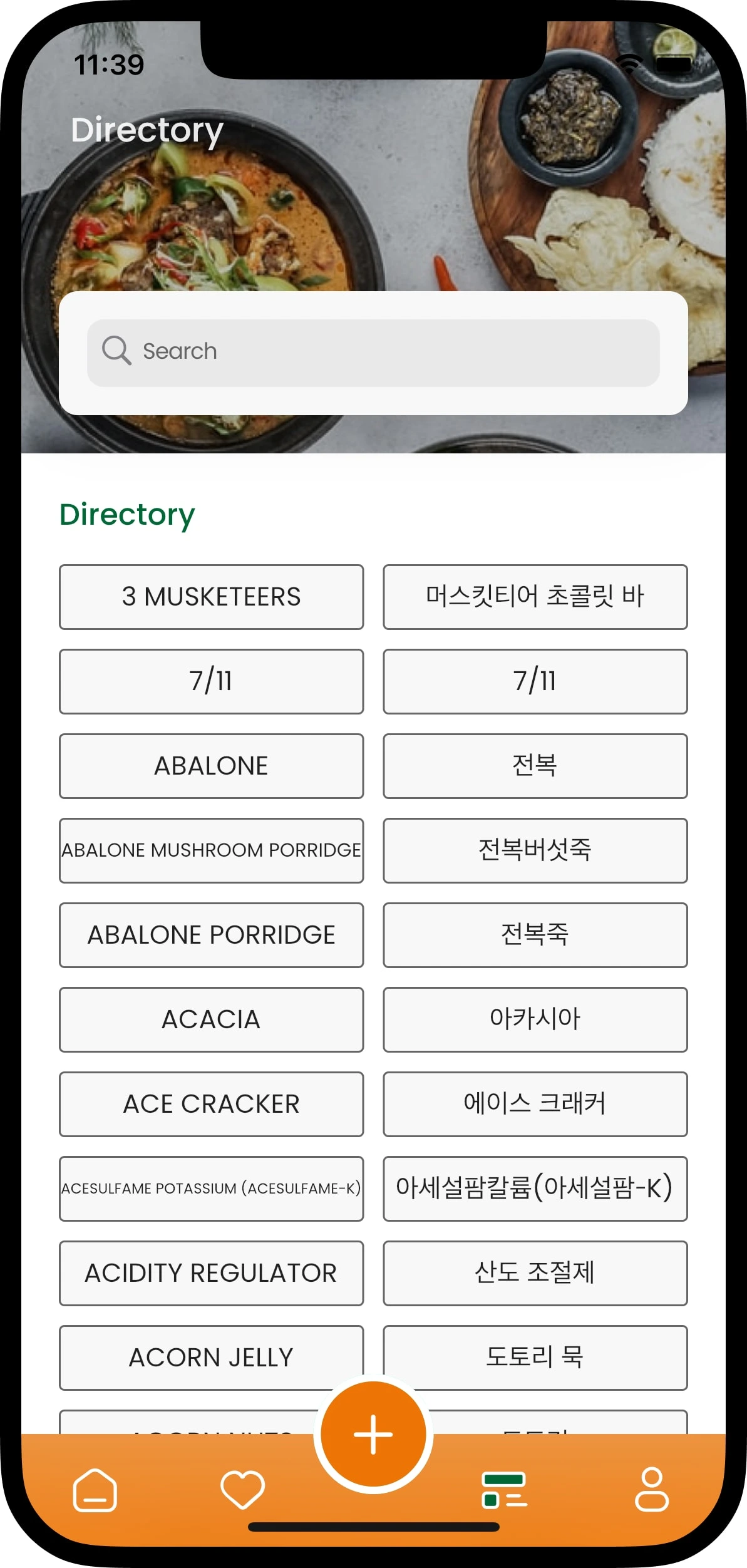Tap ACIDITY REGULATOR
This screenshot has width=747, height=1568.
point(211,1273)
